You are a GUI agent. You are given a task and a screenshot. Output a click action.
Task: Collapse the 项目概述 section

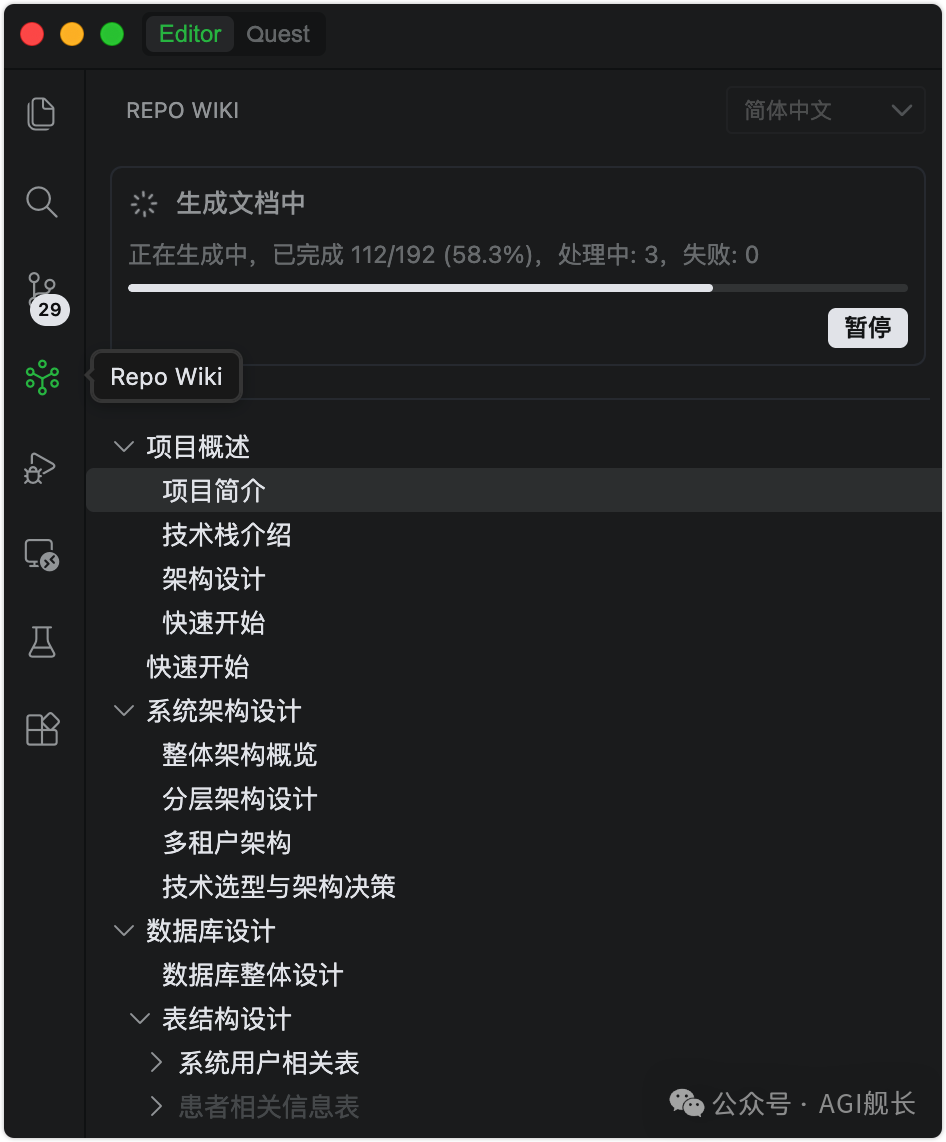coord(123,446)
